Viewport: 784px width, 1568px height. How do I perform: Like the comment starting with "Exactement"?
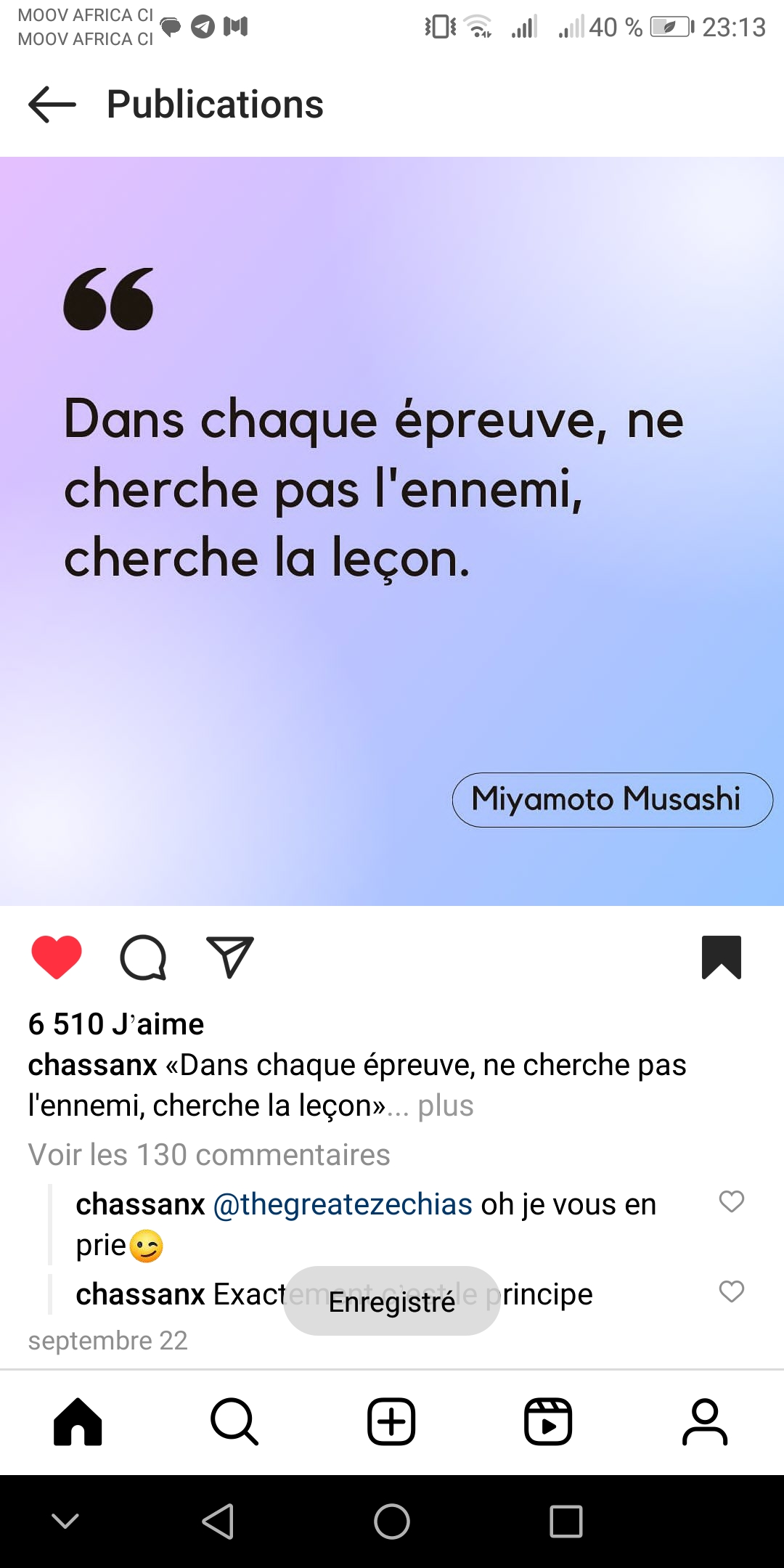pyautogui.click(x=732, y=1291)
